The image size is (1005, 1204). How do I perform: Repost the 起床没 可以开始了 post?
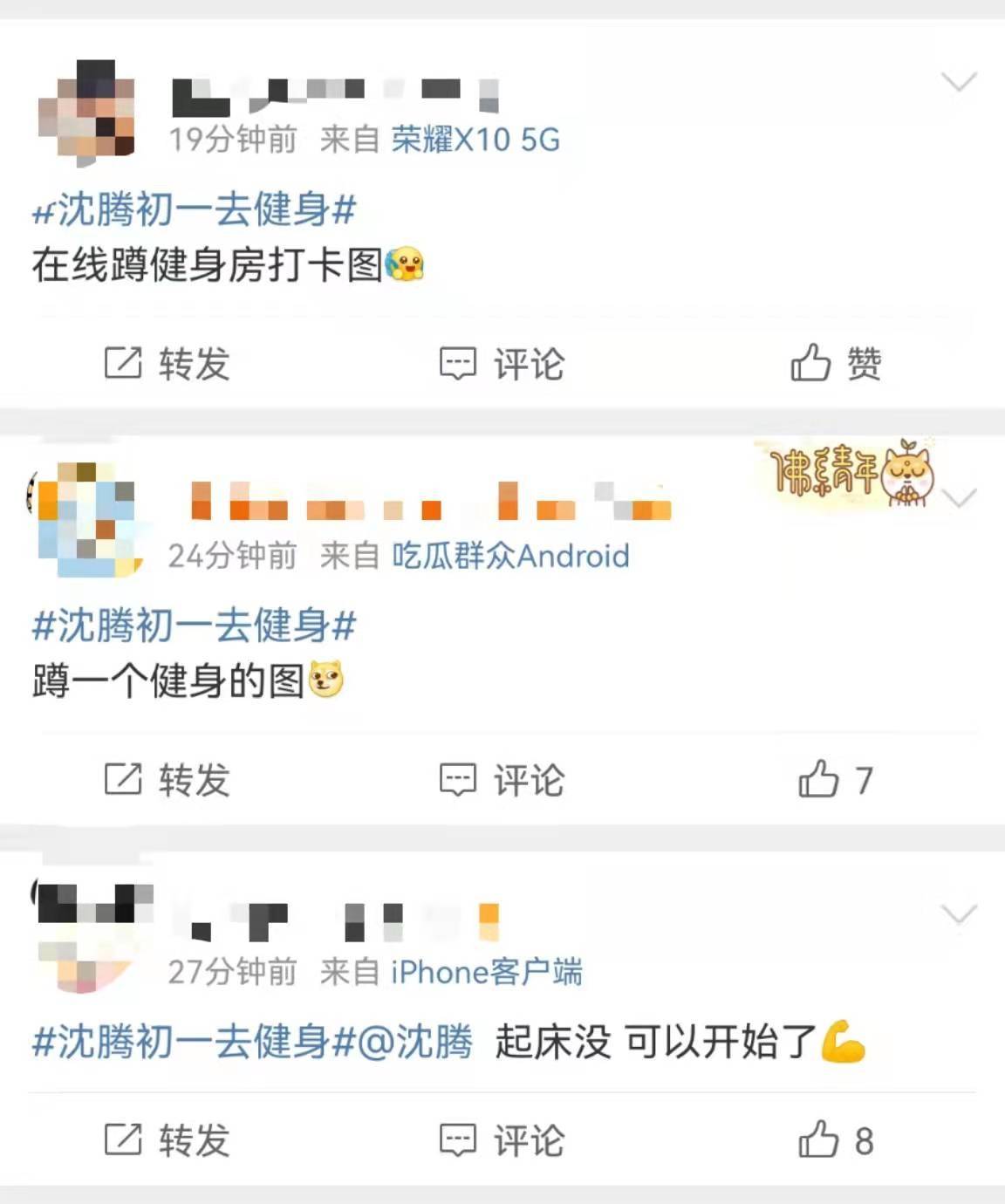coord(167,1140)
